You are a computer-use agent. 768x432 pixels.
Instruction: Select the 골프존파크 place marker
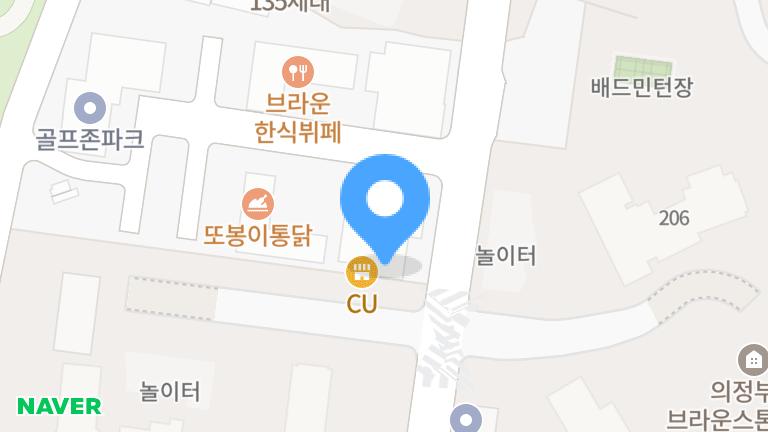pyautogui.click(x=91, y=106)
